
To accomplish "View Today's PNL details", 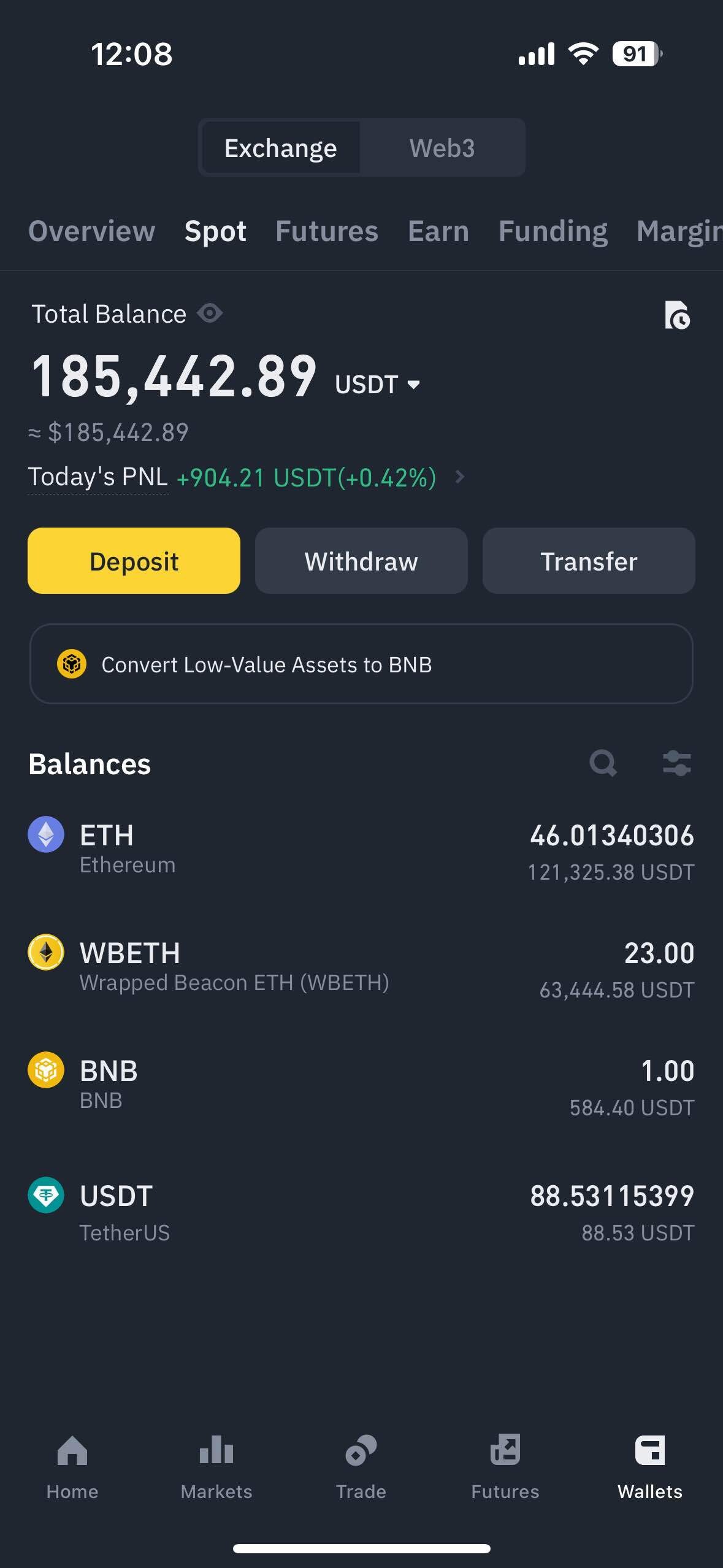I will click(x=460, y=477).
